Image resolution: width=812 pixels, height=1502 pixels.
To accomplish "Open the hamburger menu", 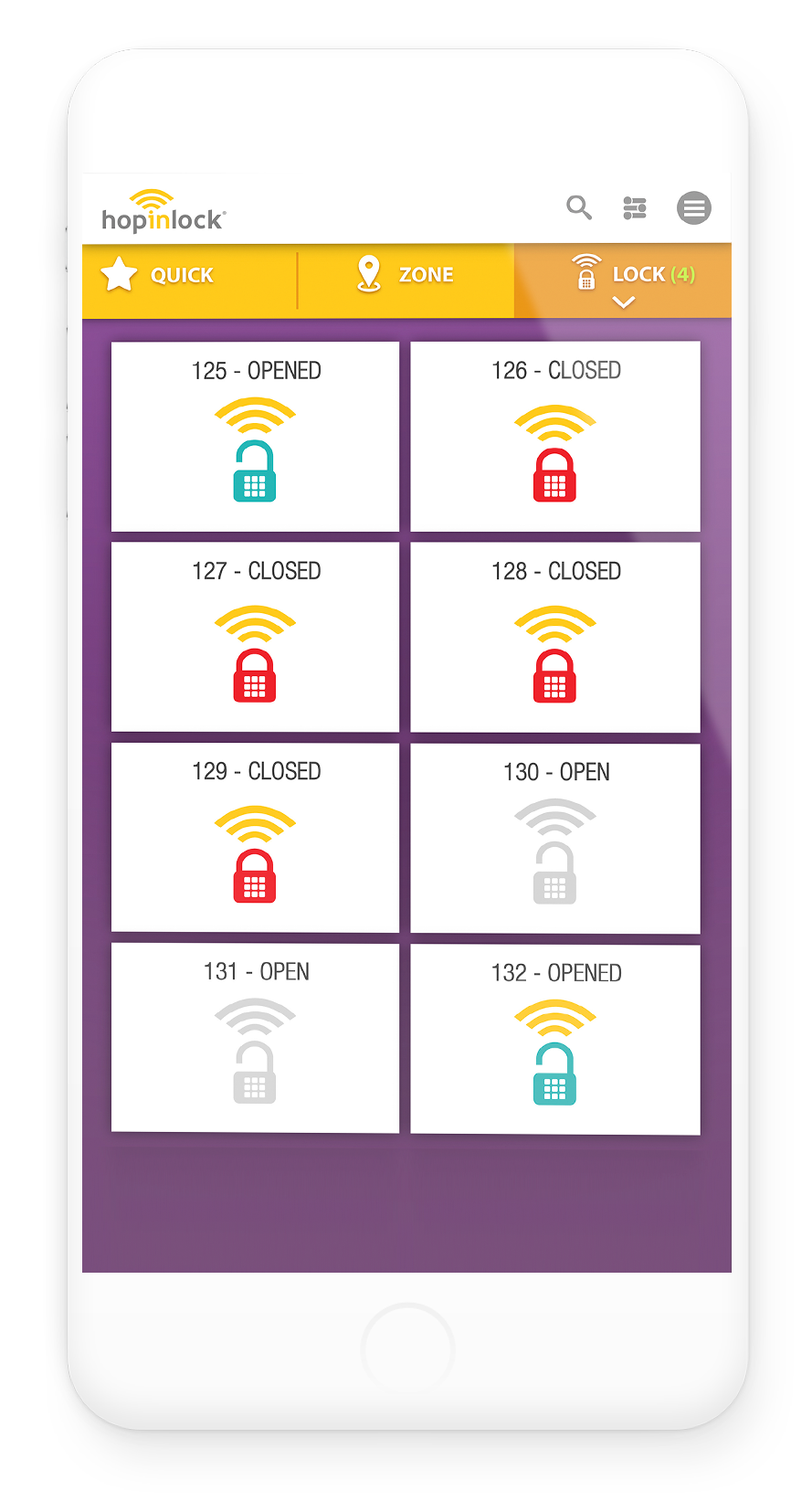I will coord(693,208).
